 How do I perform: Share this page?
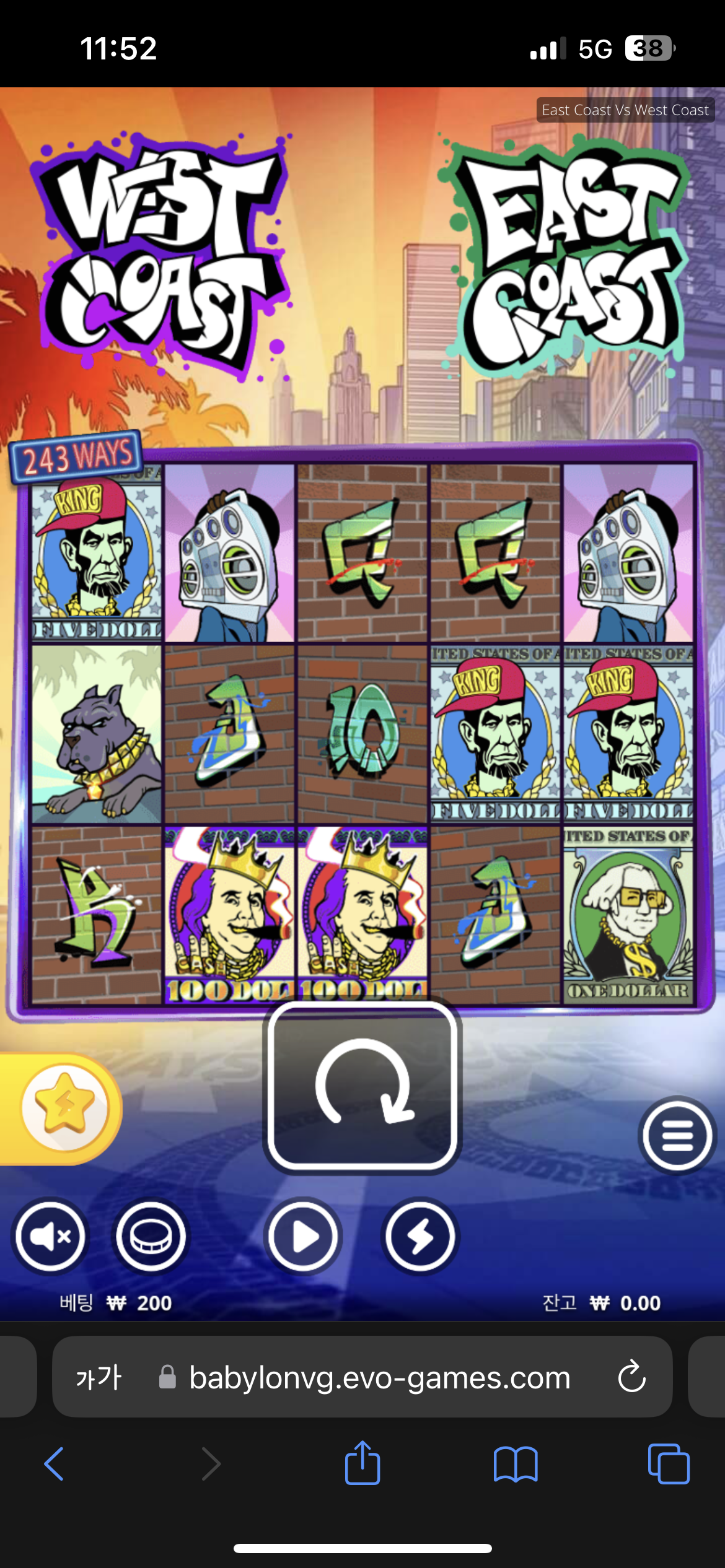(x=362, y=1463)
